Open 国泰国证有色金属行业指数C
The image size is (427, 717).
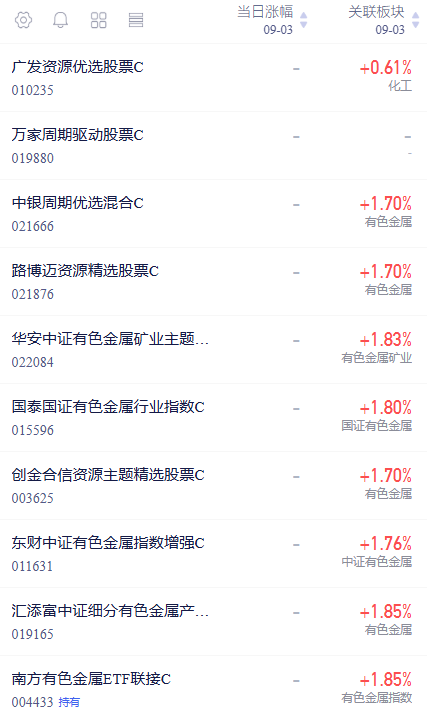click(x=214, y=417)
